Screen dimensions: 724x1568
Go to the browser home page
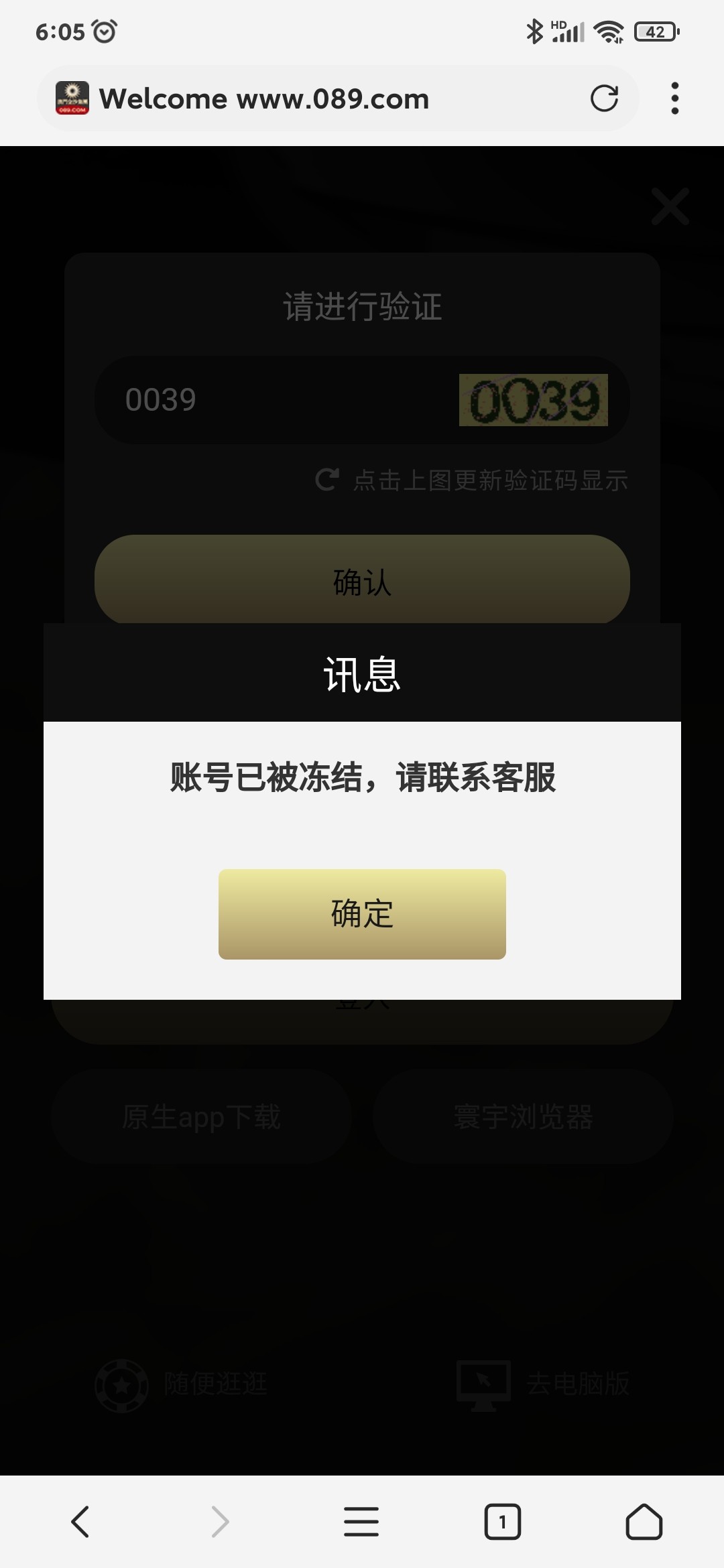[644, 1521]
